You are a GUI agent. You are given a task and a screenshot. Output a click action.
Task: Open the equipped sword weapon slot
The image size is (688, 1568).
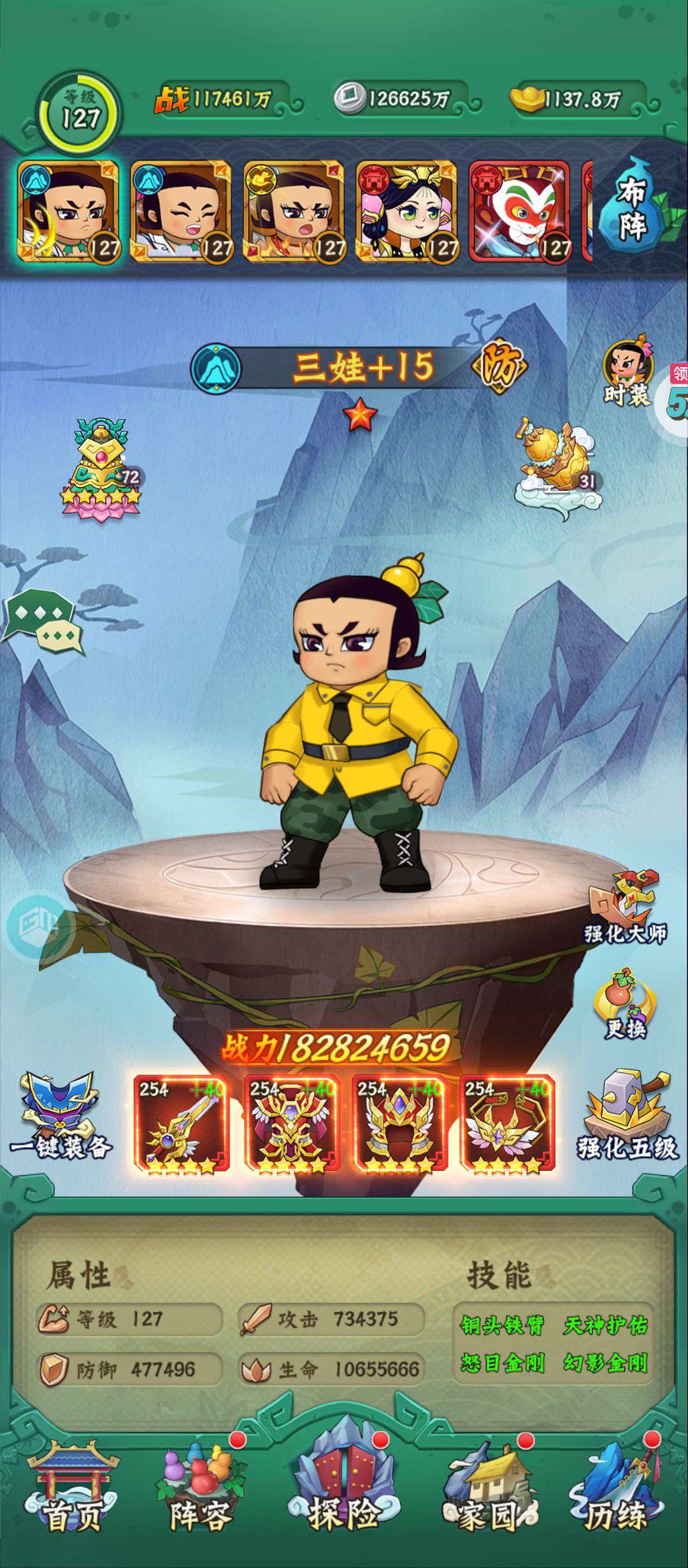tap(181, 1124)
